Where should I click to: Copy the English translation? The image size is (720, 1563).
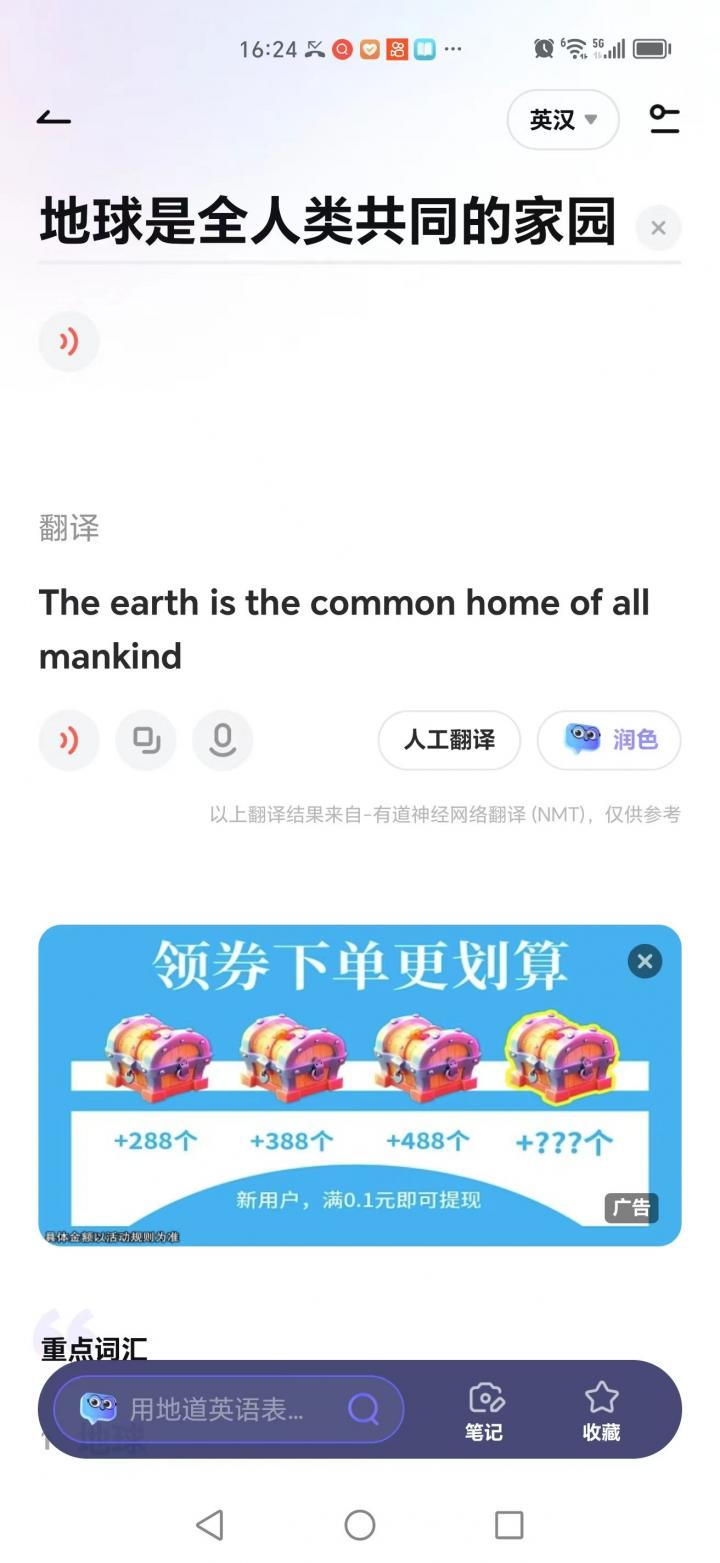[x=146, y=741]
